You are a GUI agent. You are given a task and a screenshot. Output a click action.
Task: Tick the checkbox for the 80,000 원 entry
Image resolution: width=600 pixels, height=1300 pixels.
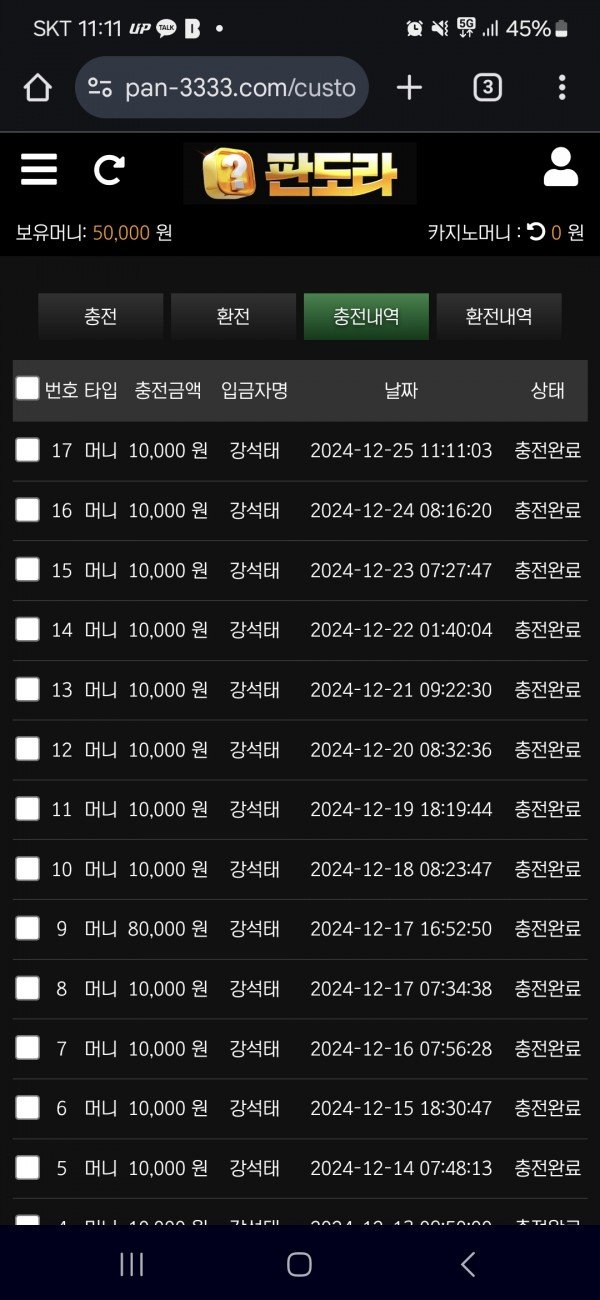pos(27,928)
